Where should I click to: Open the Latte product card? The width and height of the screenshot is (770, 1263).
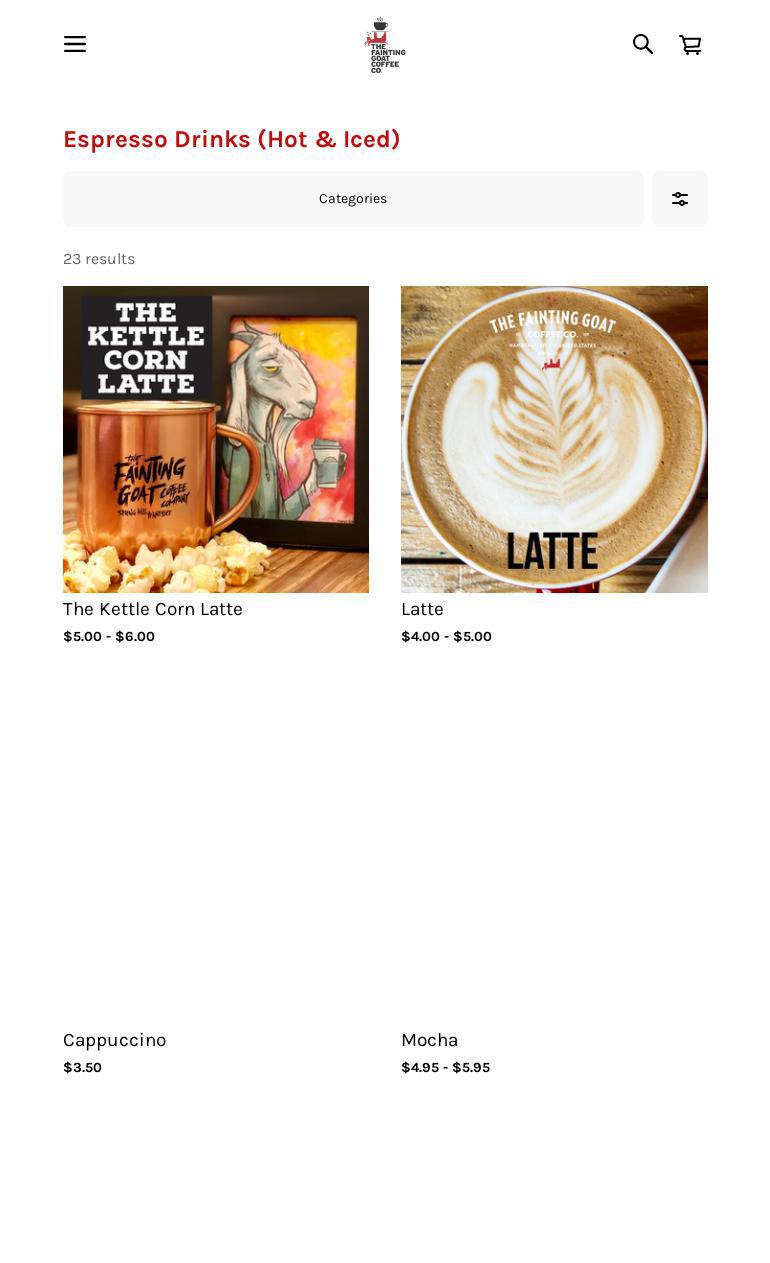(554, 466)
